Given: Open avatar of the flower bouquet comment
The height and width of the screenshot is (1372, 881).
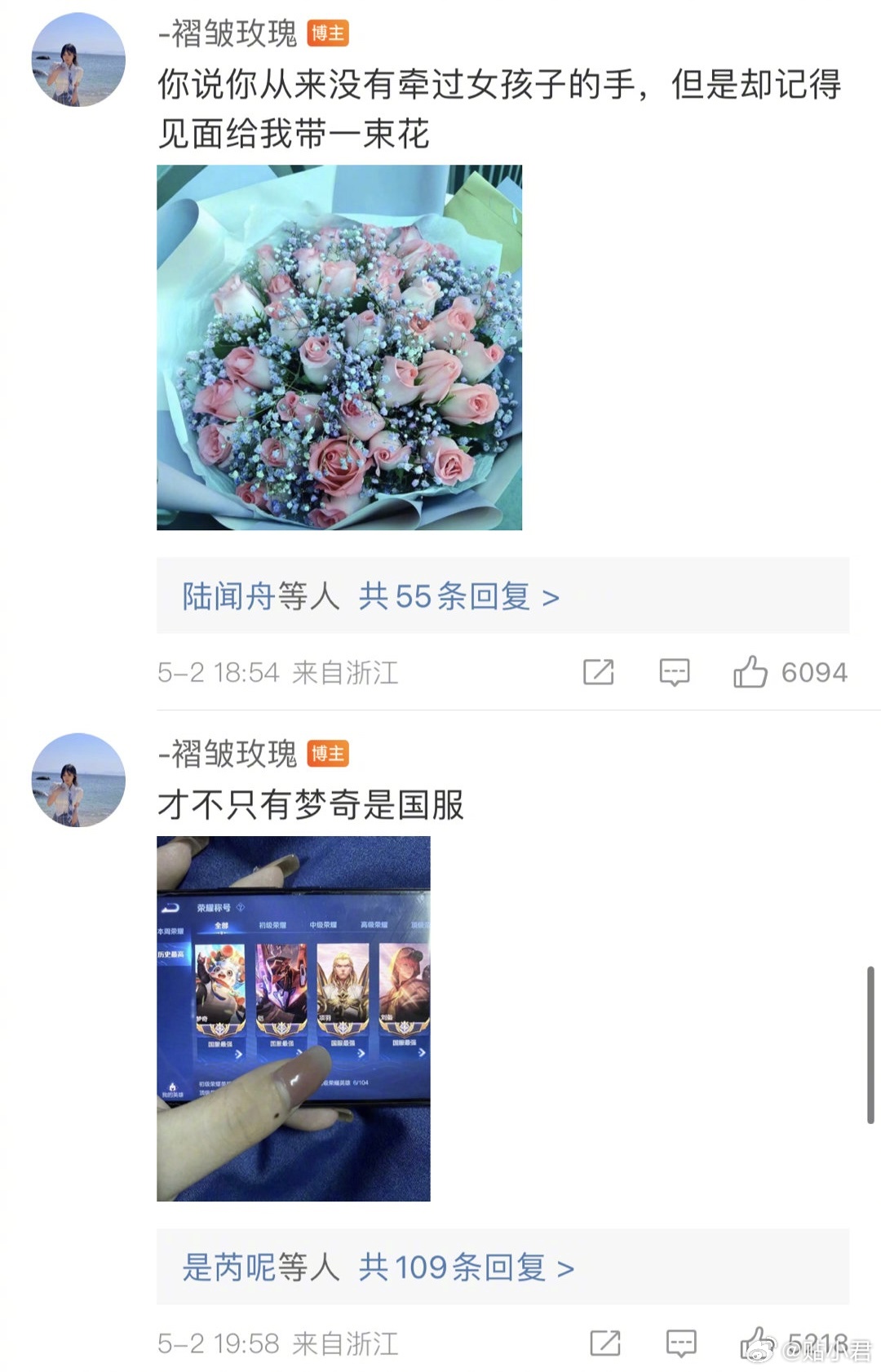Looking at the screenshot, I should (x=78, y=60).
